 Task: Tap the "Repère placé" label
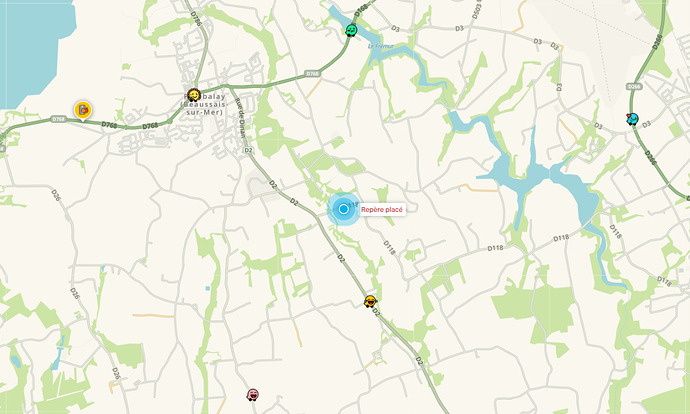coord(381,210)
